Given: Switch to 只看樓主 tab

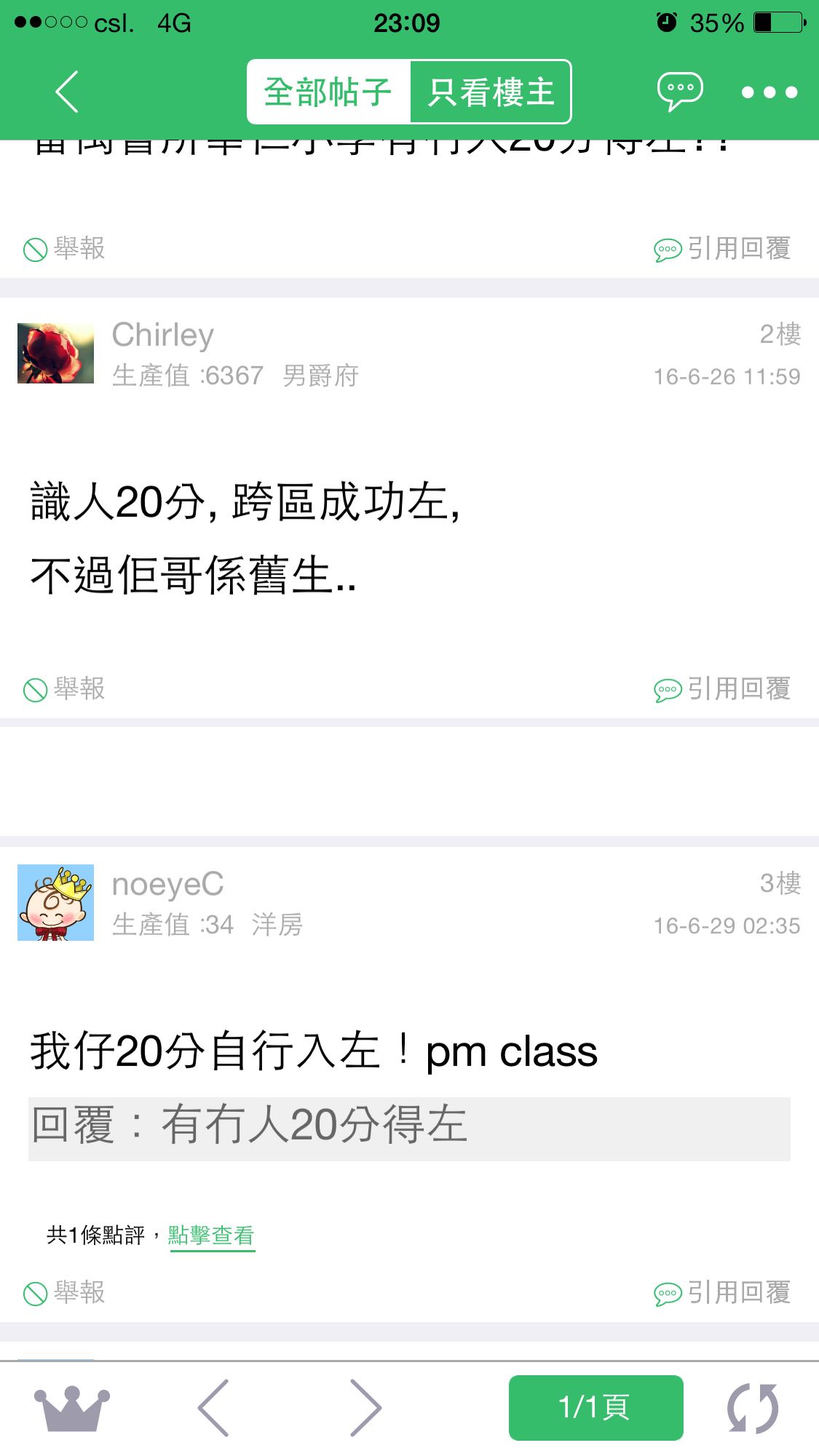Looking at the screenshot, I should point(491,92).
